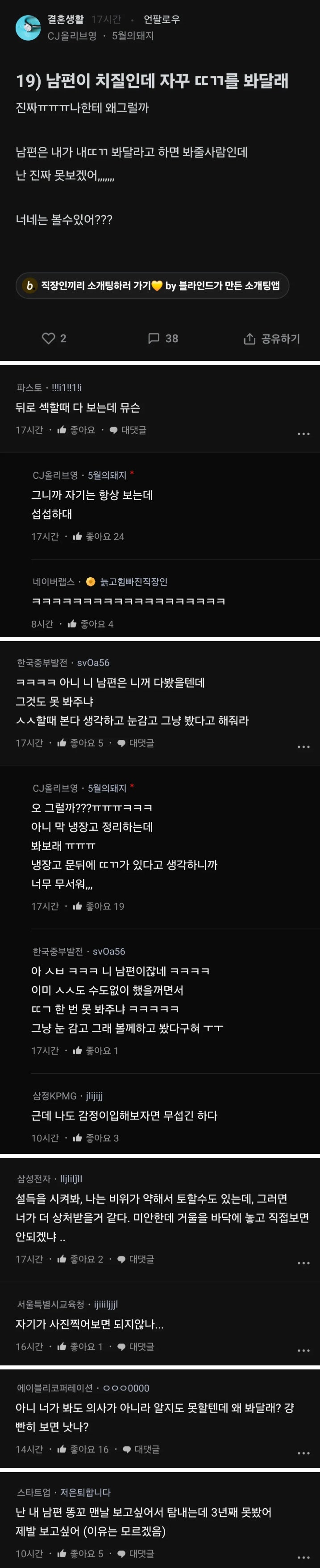Open the 블라인드 소개팅앱 banner
The height and width of the screenshot is (1568, 320).
pyautogui.click(x=152, y=286)
